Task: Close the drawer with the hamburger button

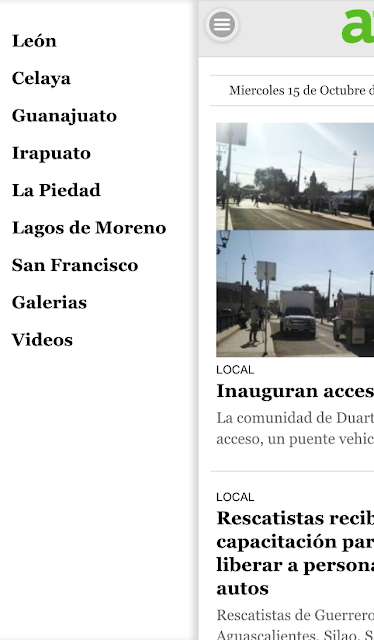Action: [x=222, y=24]
